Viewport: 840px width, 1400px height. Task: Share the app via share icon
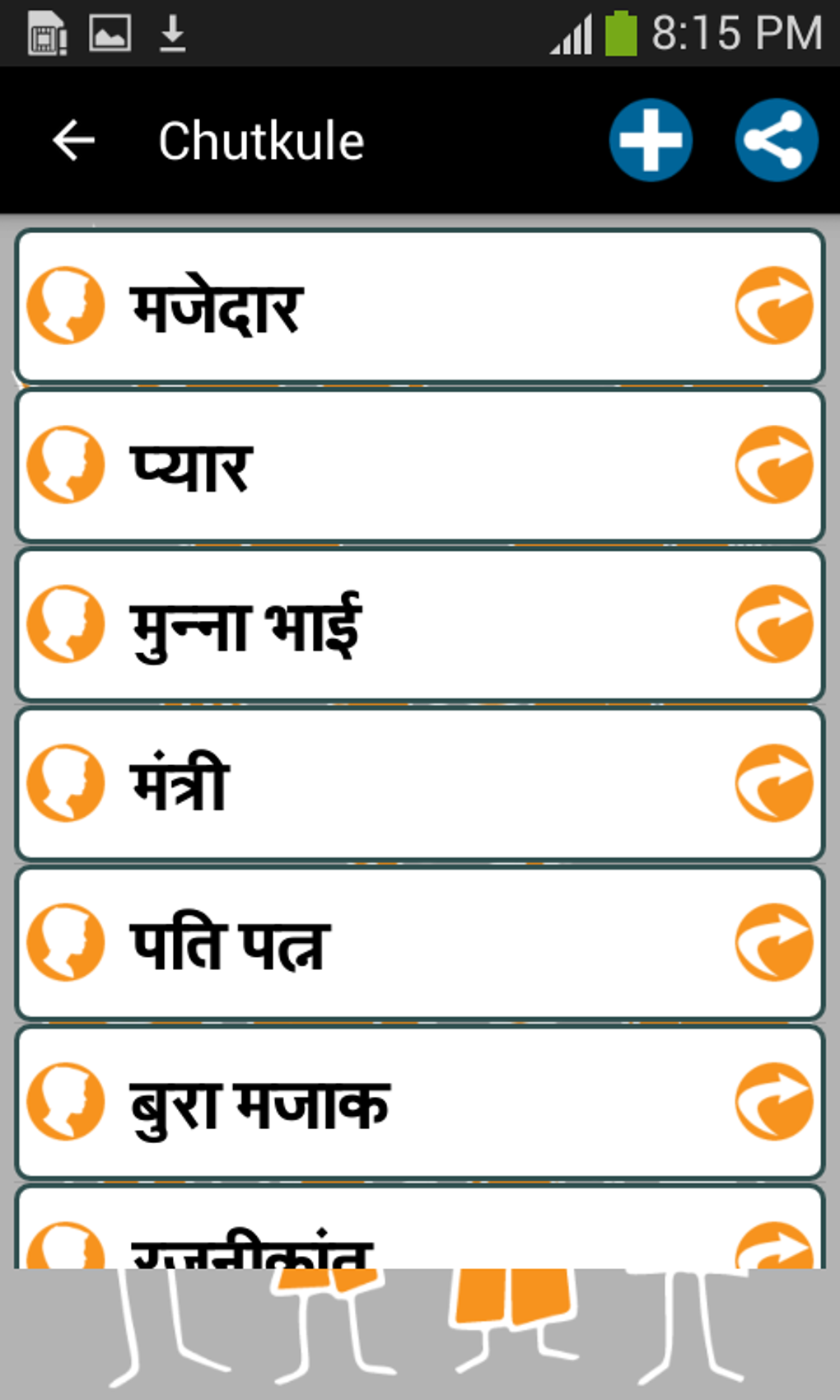tap(776, 140)
